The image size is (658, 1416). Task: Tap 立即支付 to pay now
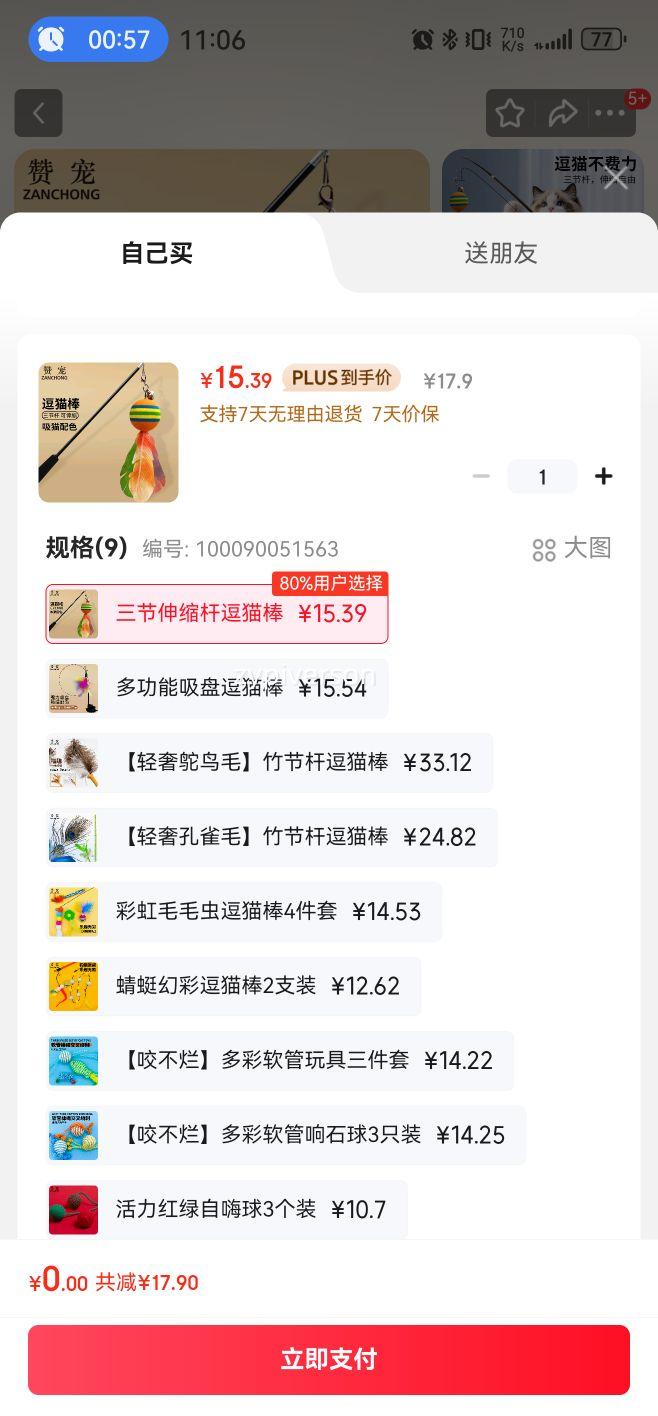(329, 1359)
